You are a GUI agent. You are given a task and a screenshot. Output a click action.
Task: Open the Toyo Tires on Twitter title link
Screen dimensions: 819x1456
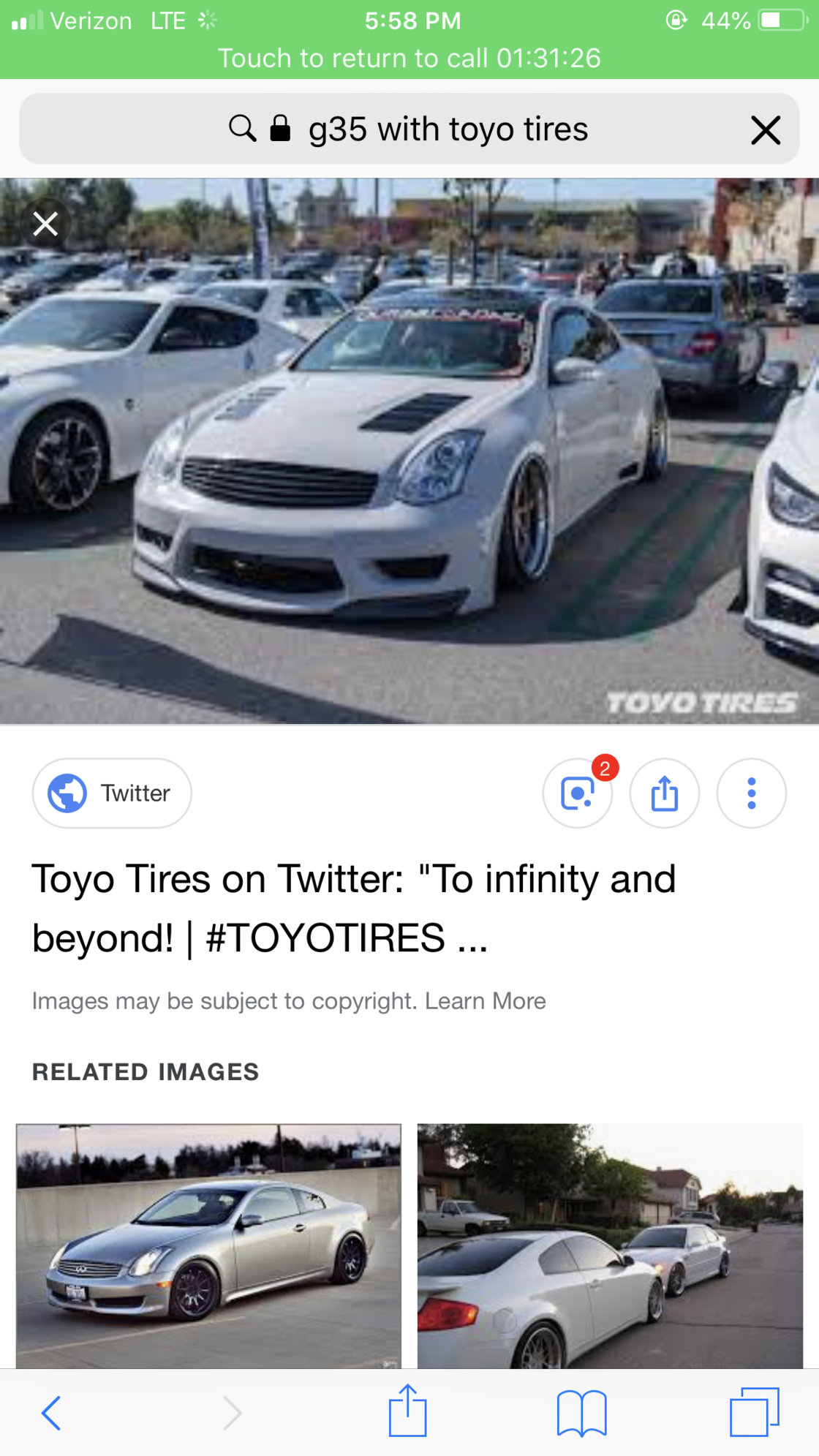(x=354, y=908)
